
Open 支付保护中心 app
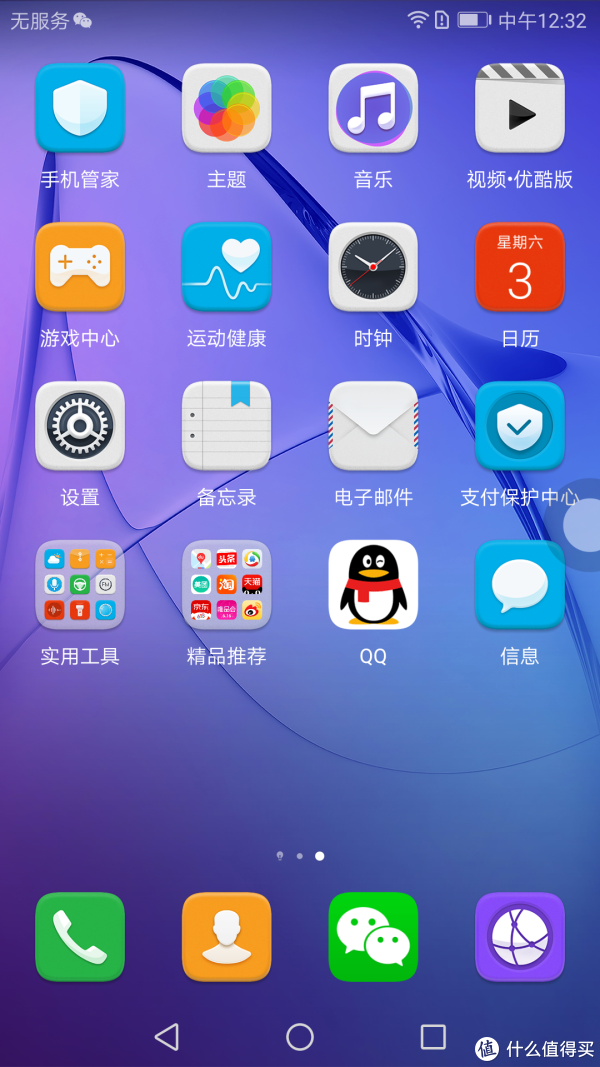pyautogui.click(x=518, y=426)
